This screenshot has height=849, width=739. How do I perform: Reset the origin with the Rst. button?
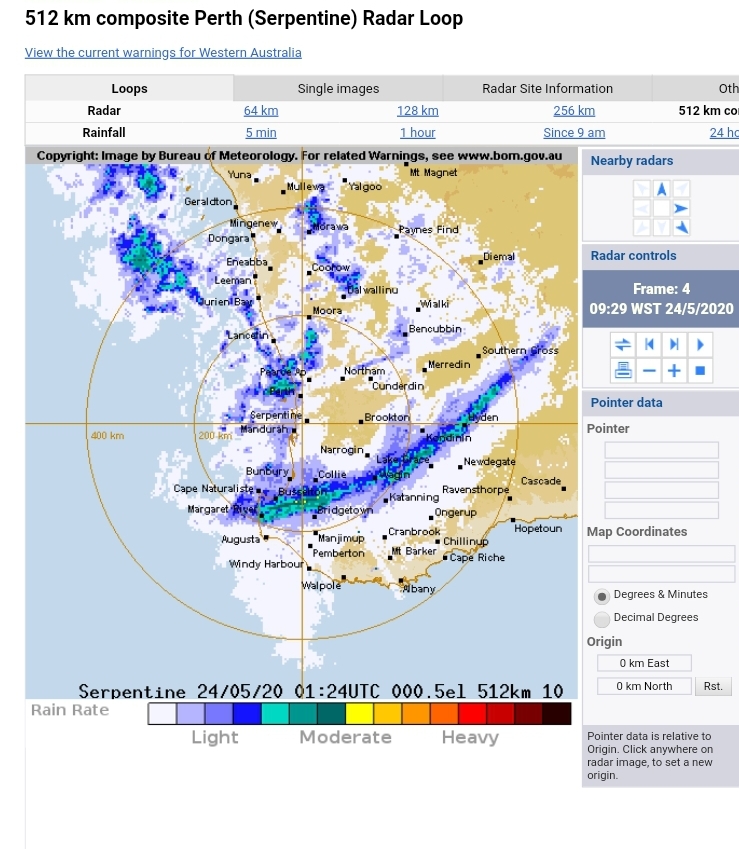click(x=713, y=687)
